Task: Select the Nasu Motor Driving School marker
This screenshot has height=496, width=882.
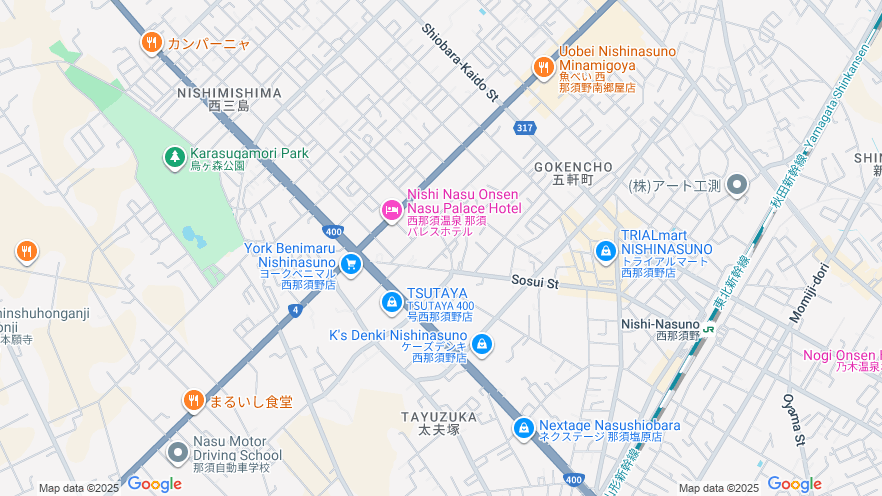Action: coord(177,452)
